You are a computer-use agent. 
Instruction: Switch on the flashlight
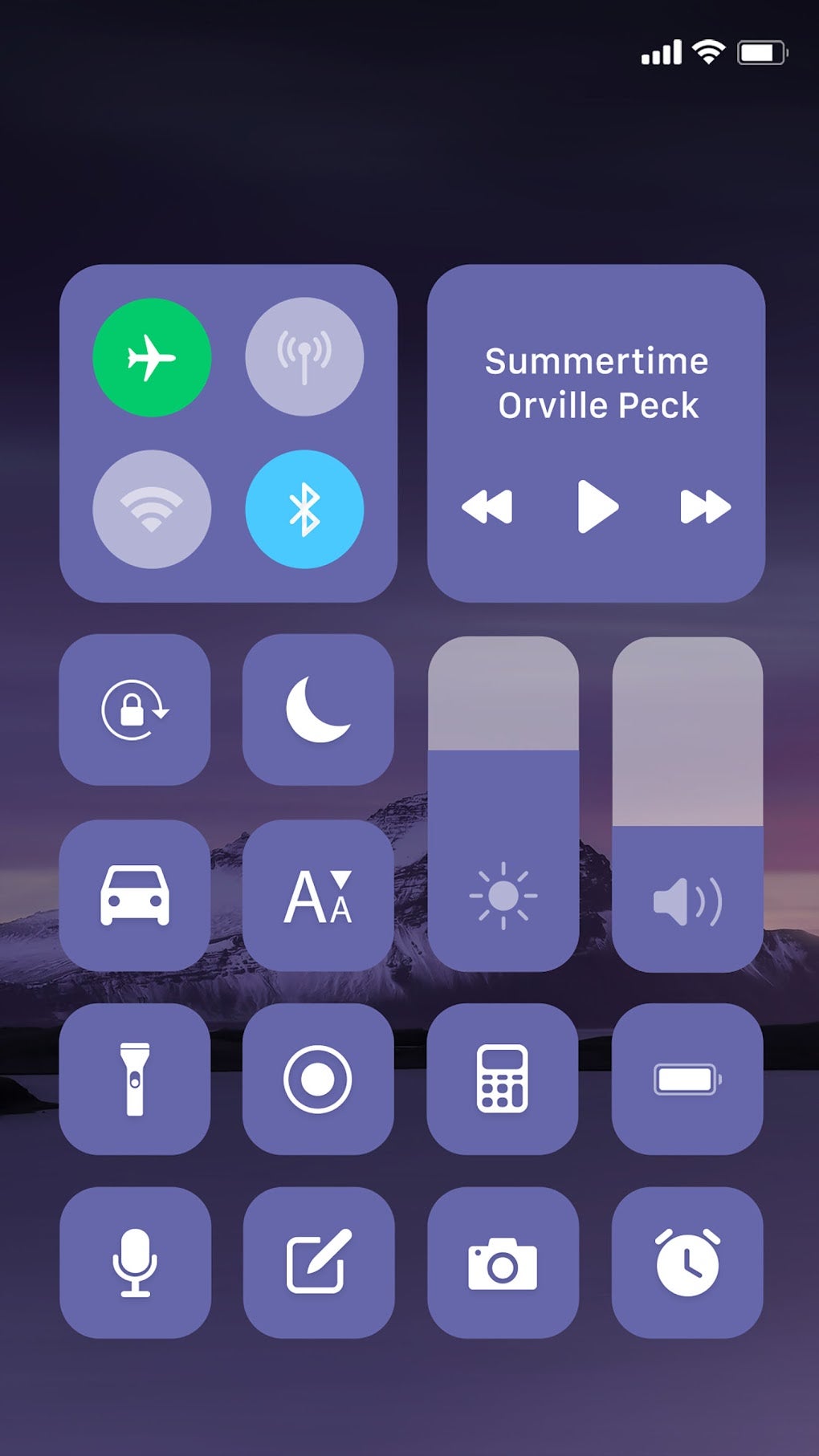(x=135, y=1079)
